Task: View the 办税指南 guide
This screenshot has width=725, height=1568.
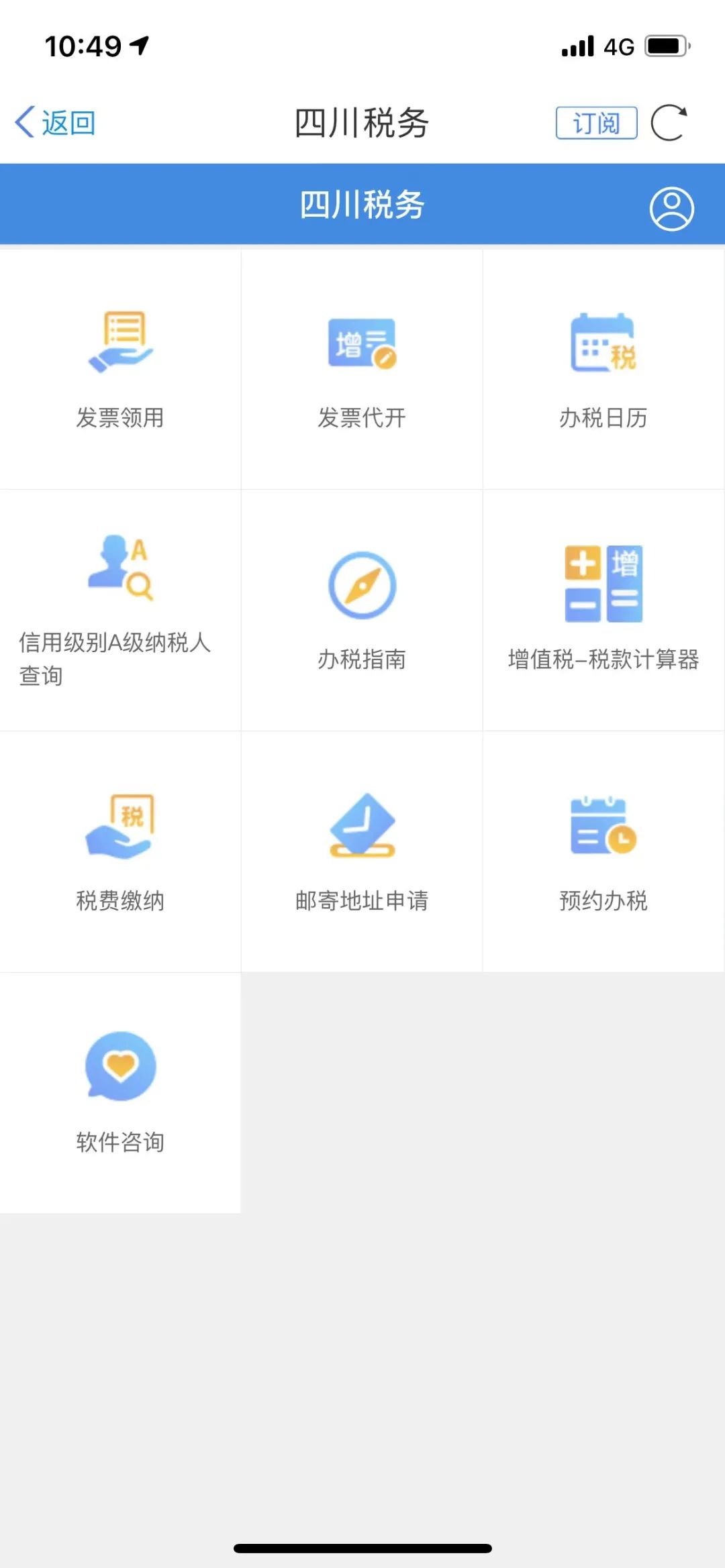Action: coord(362,611)
